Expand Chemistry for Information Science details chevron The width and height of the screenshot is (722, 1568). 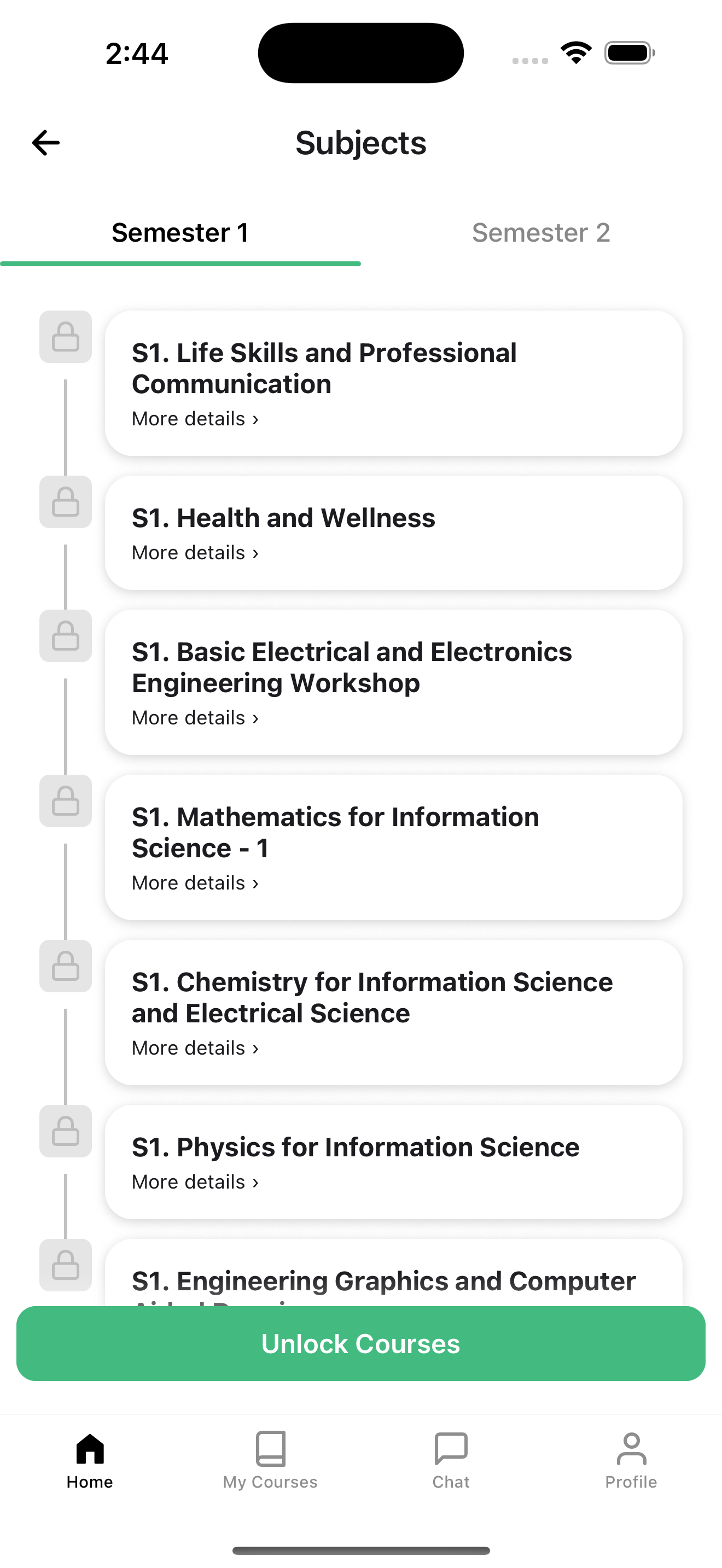pyautogui.click(x=195, y=1048)
